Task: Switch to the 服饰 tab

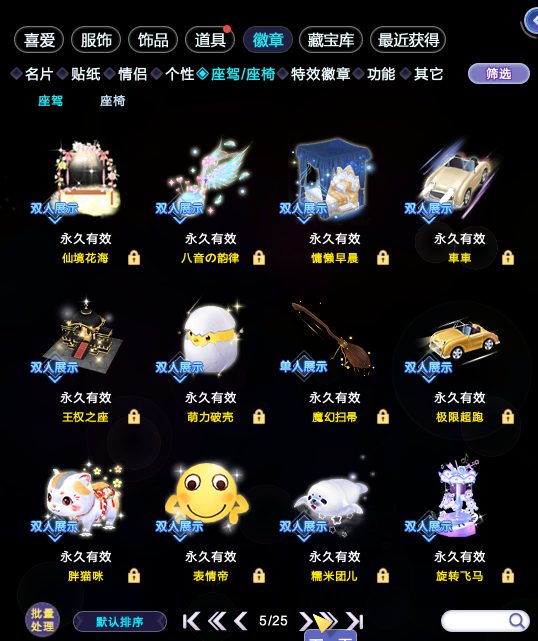Action: 96,40
